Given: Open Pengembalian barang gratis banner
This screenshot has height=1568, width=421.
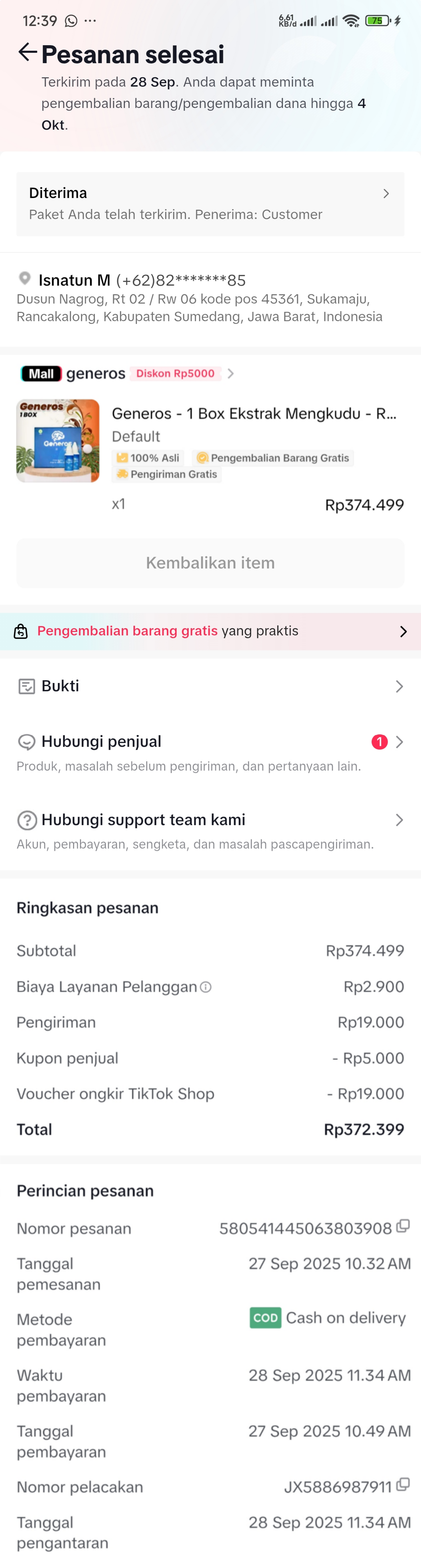Looking at the screenshot, I should click(210, 631).
